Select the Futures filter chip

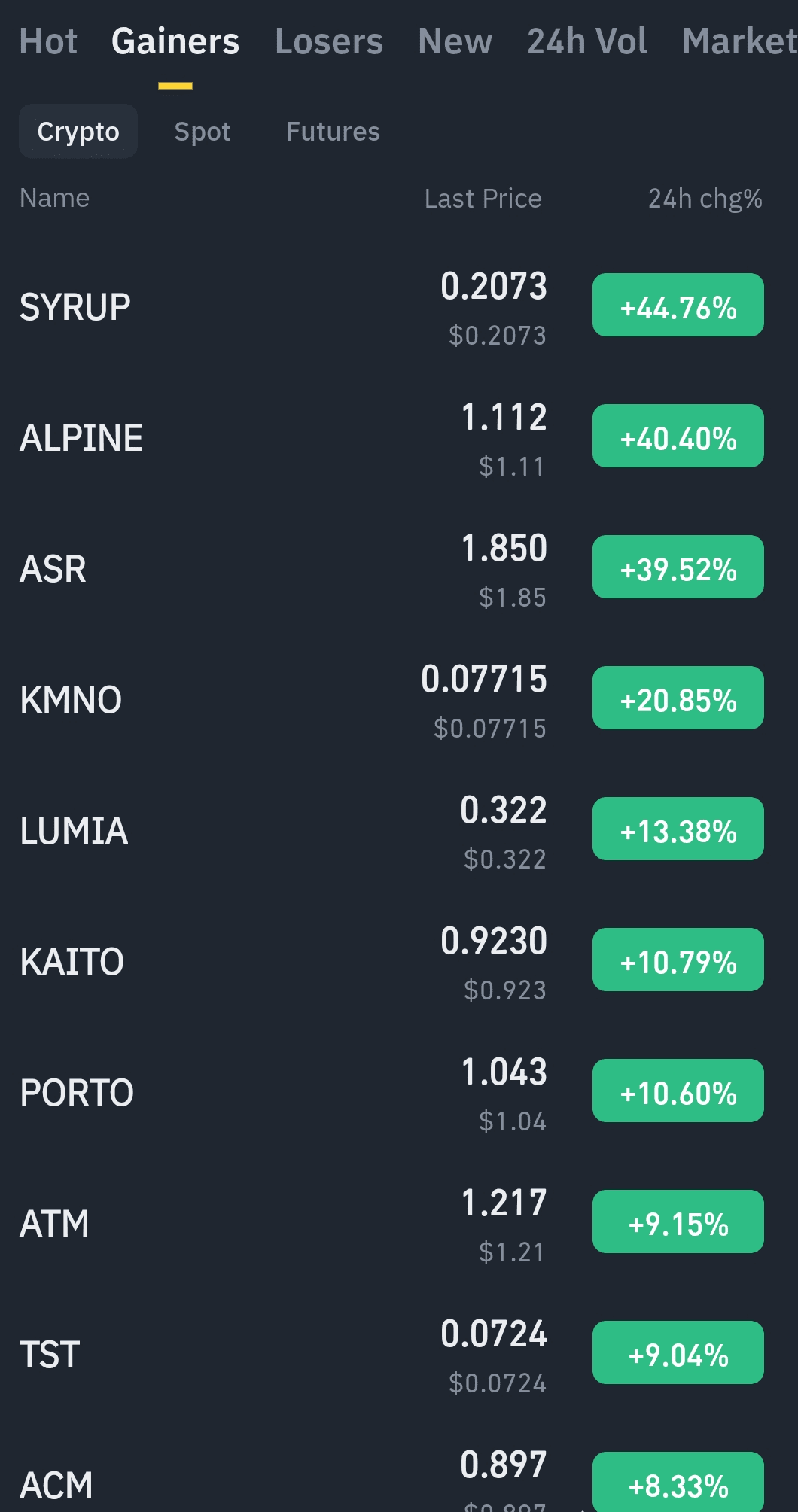333,132
